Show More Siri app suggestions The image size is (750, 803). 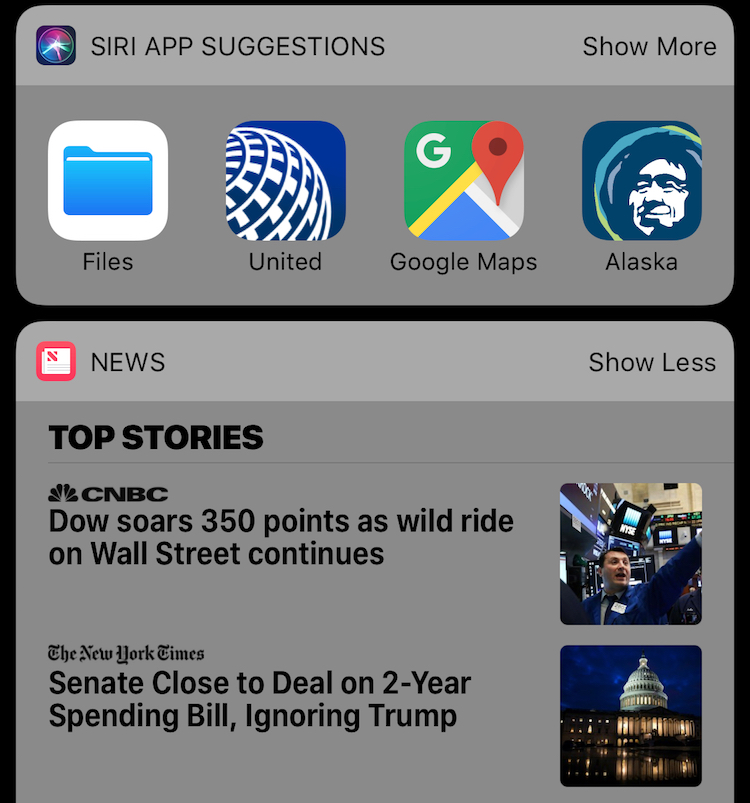click(649, 46)
